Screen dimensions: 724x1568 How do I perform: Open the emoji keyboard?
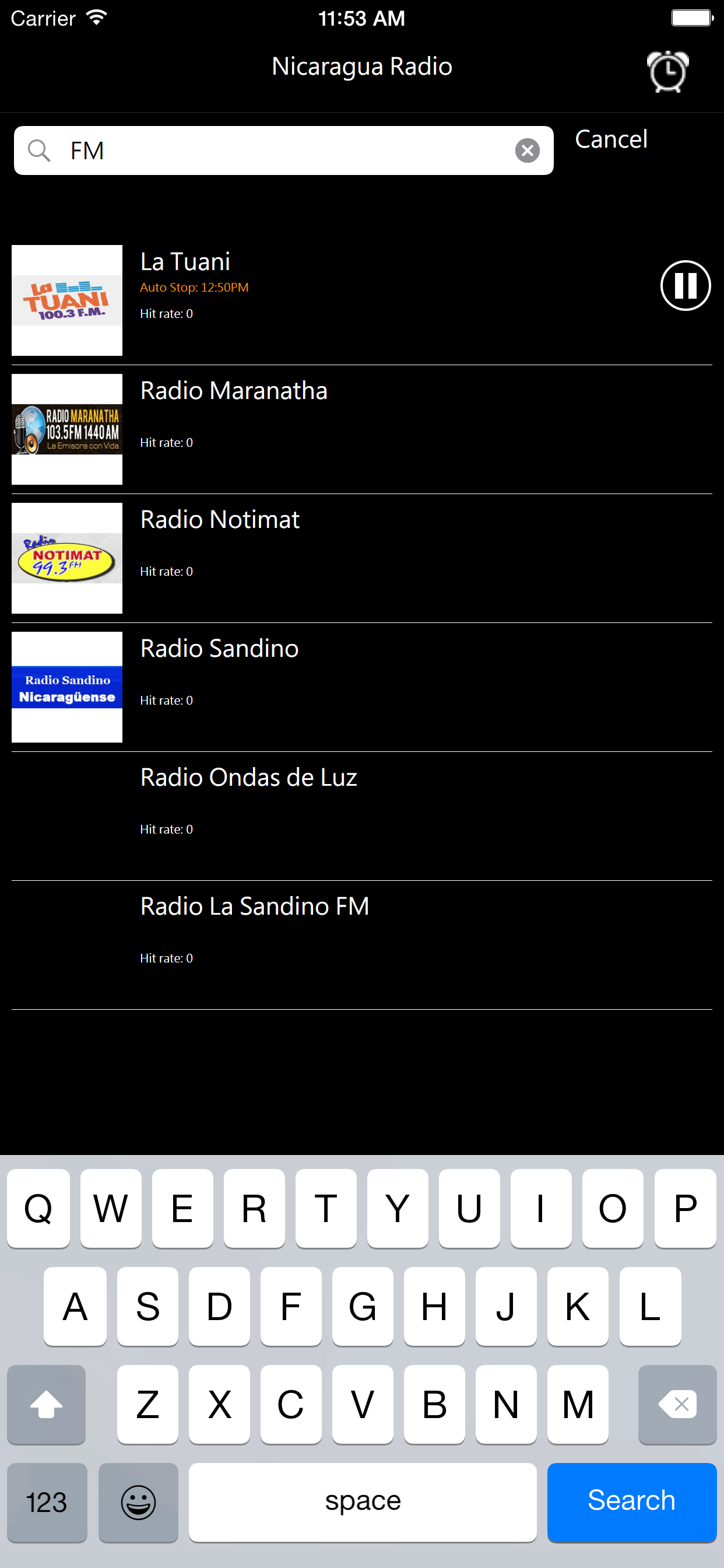point(138,1501)
